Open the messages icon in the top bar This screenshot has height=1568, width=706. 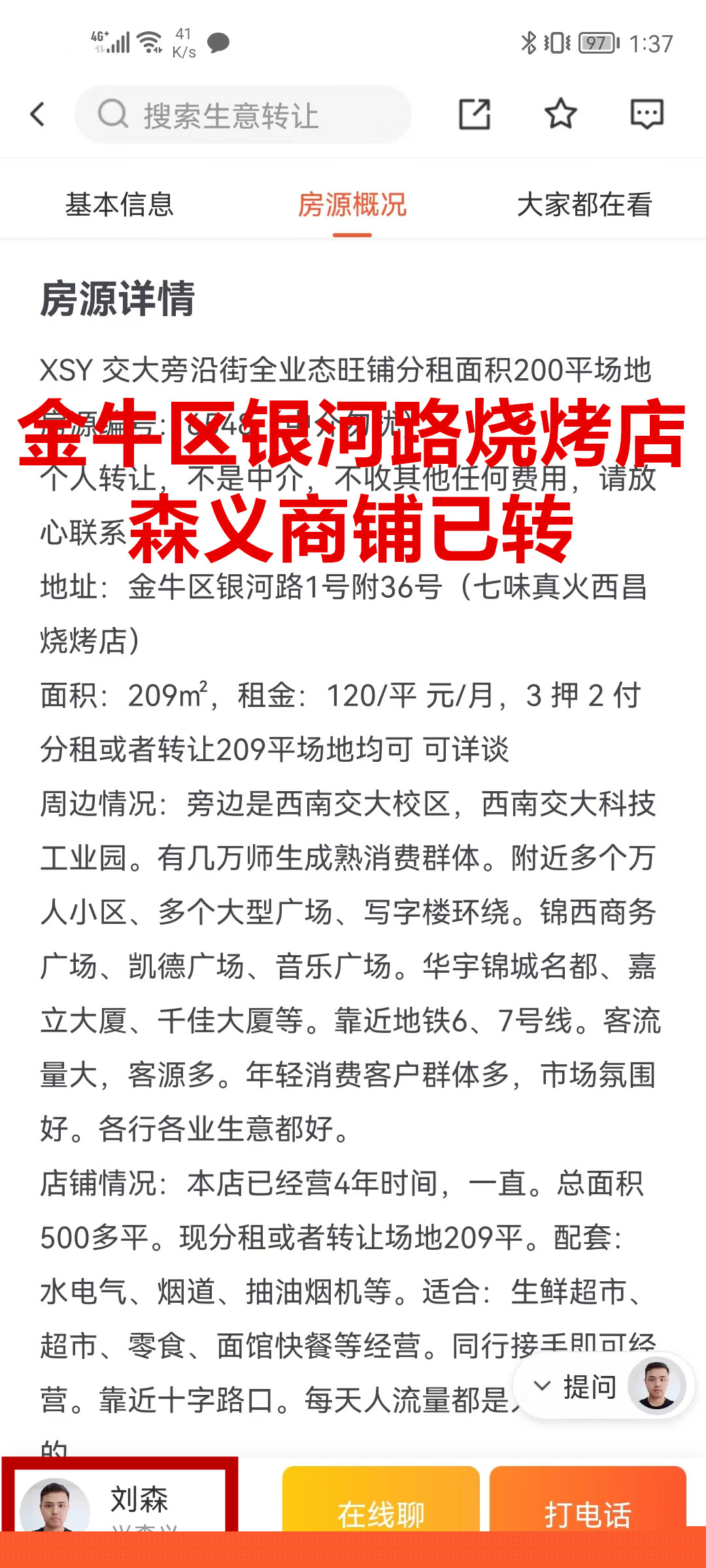click(x=647, y=114)
